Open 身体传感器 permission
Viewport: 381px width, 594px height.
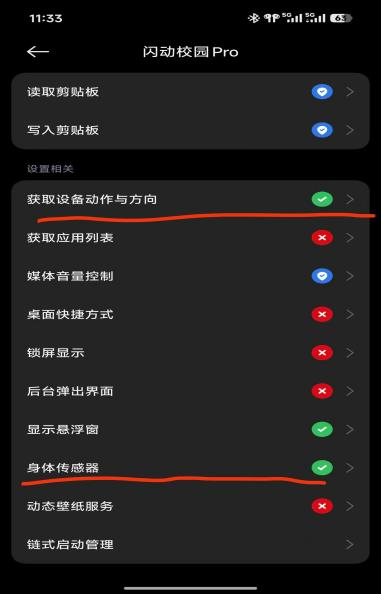point(190,467)
